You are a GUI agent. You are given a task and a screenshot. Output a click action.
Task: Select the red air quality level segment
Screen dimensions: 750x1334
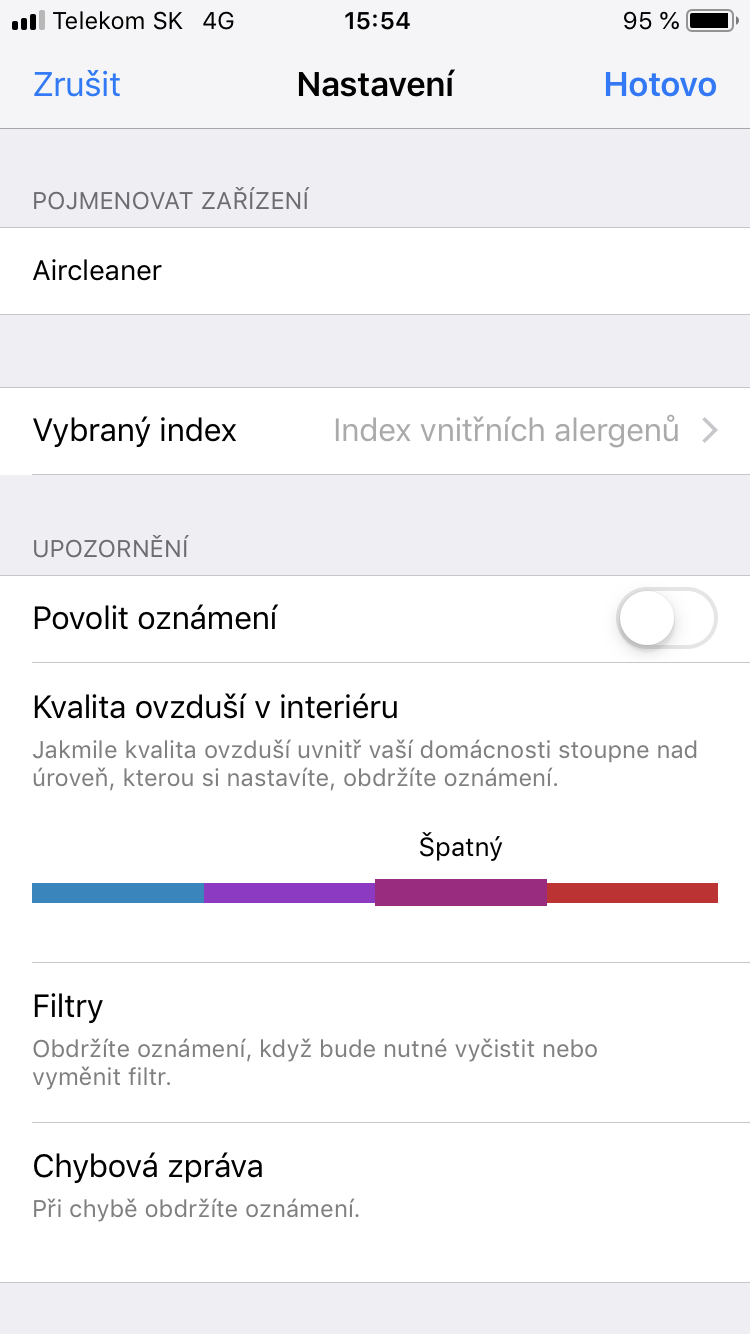coord(632,893)
